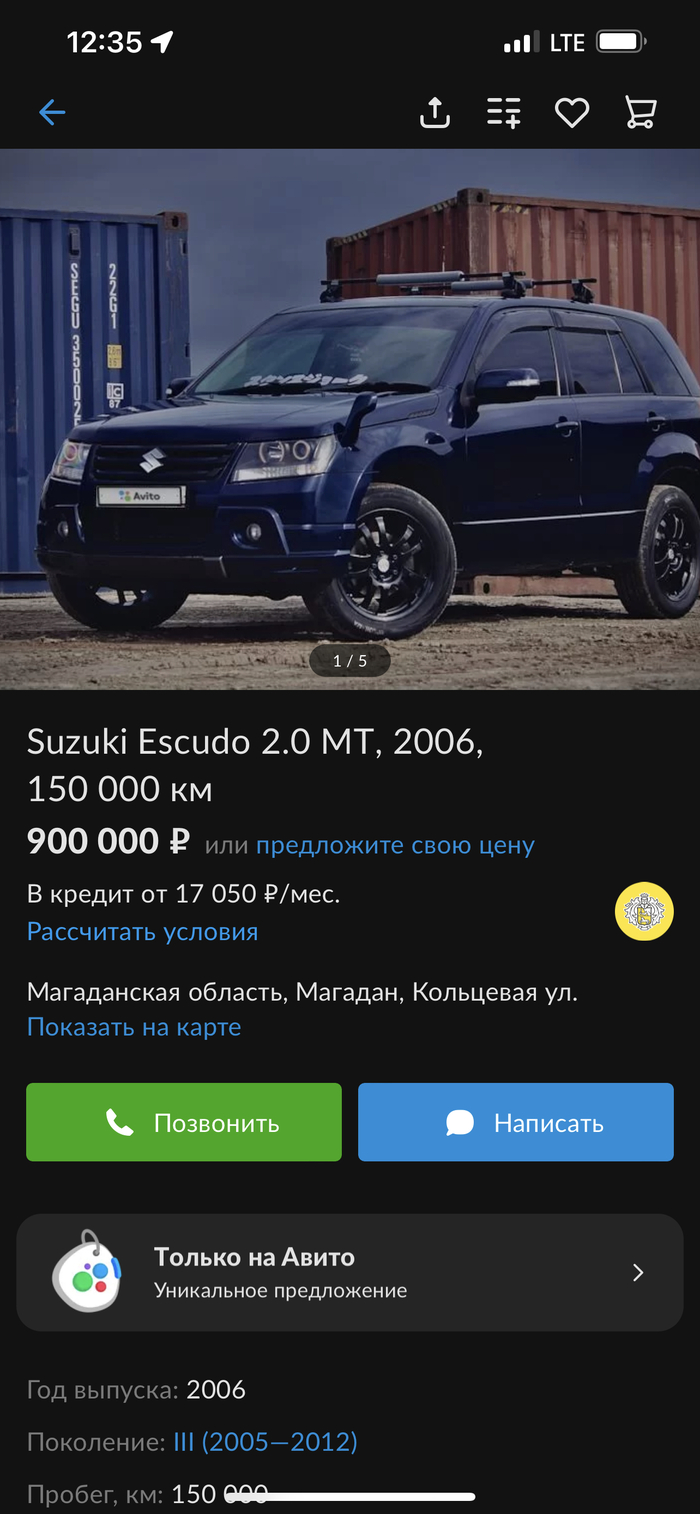Screen dimensions: 700x1514
Task: Message the seller via 'Написать'
Action: [x=516, y=1122]
